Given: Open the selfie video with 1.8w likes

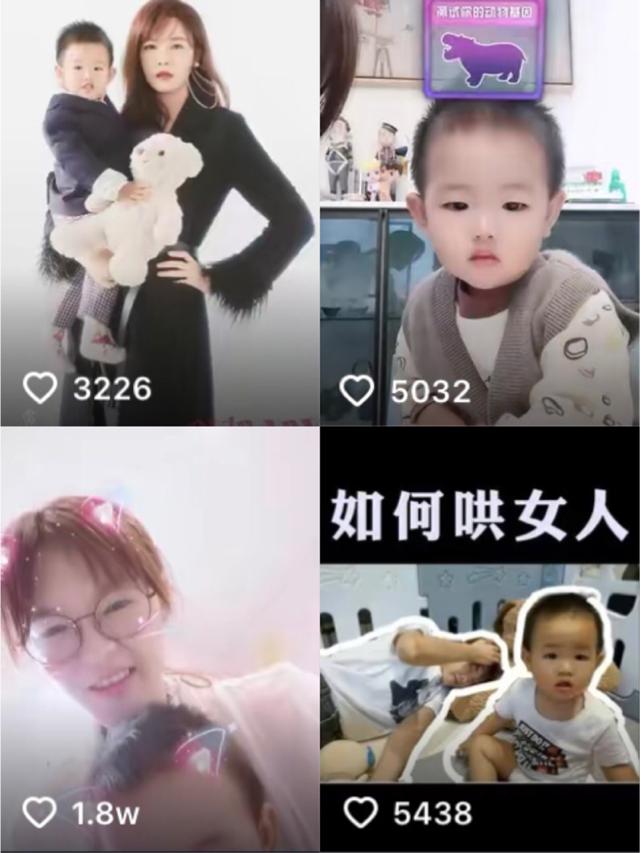Looking at the screenshot, I should coord(158,640).
